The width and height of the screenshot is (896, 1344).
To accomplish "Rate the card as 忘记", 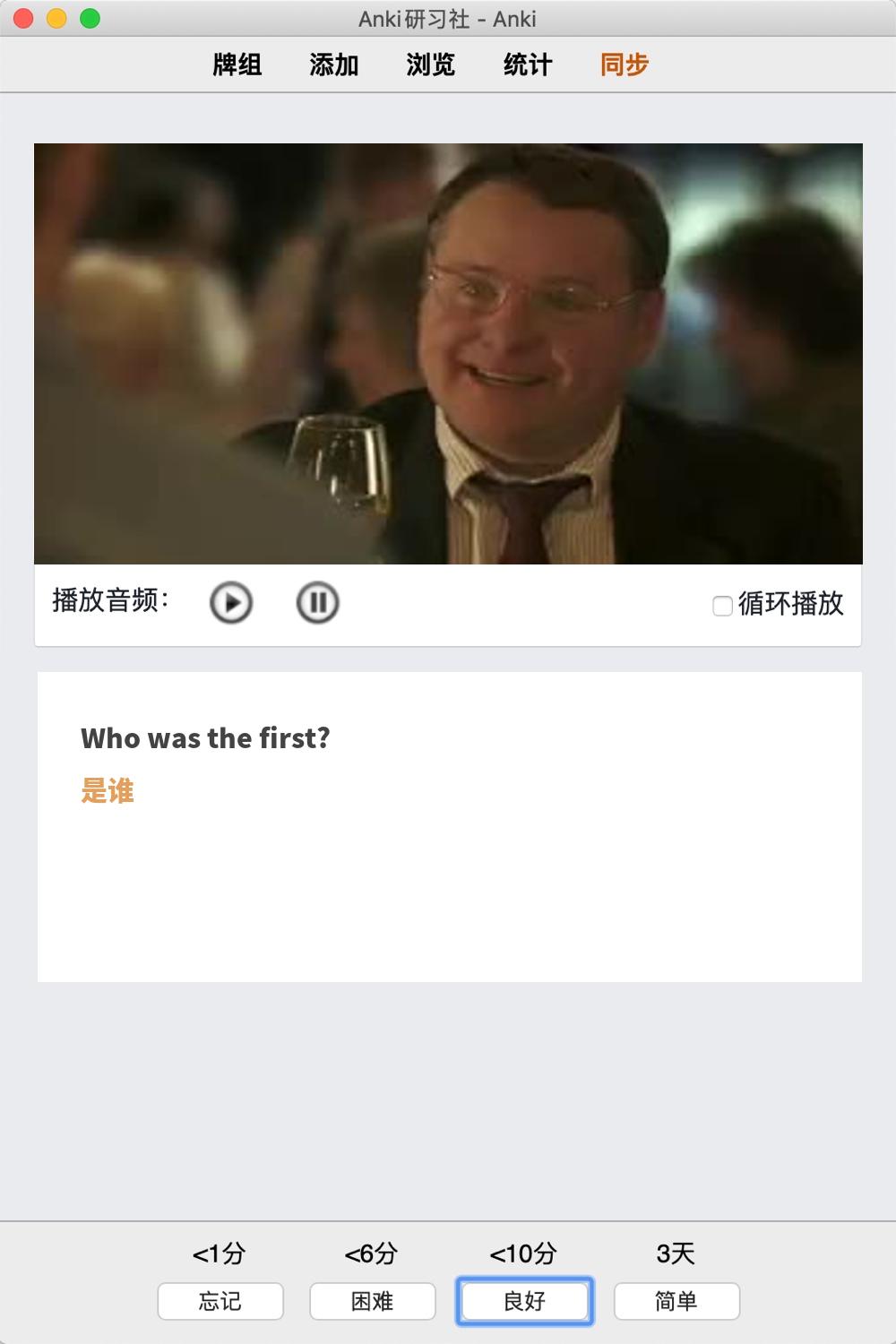I will pos(220,1301).
